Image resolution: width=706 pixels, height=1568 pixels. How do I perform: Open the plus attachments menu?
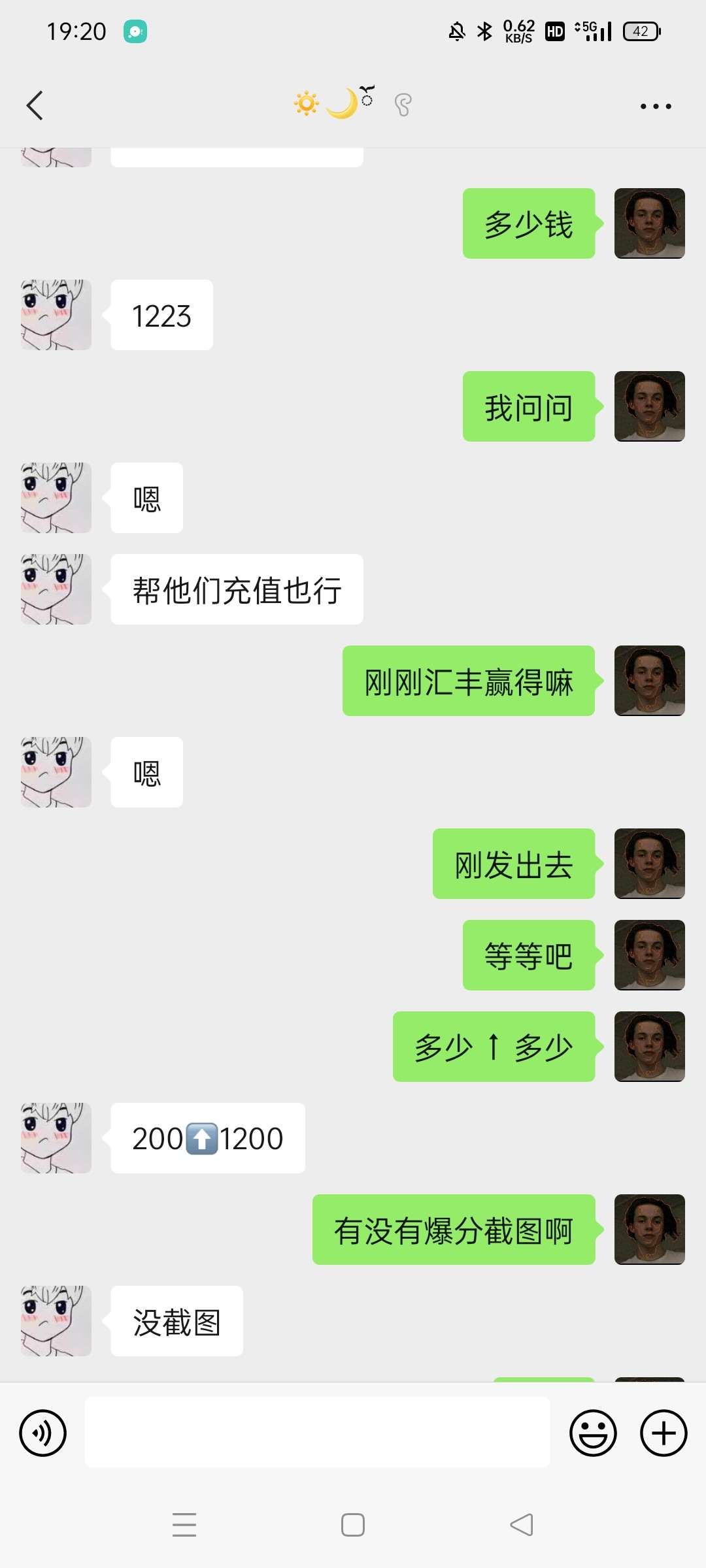[x=663, y=1433]
